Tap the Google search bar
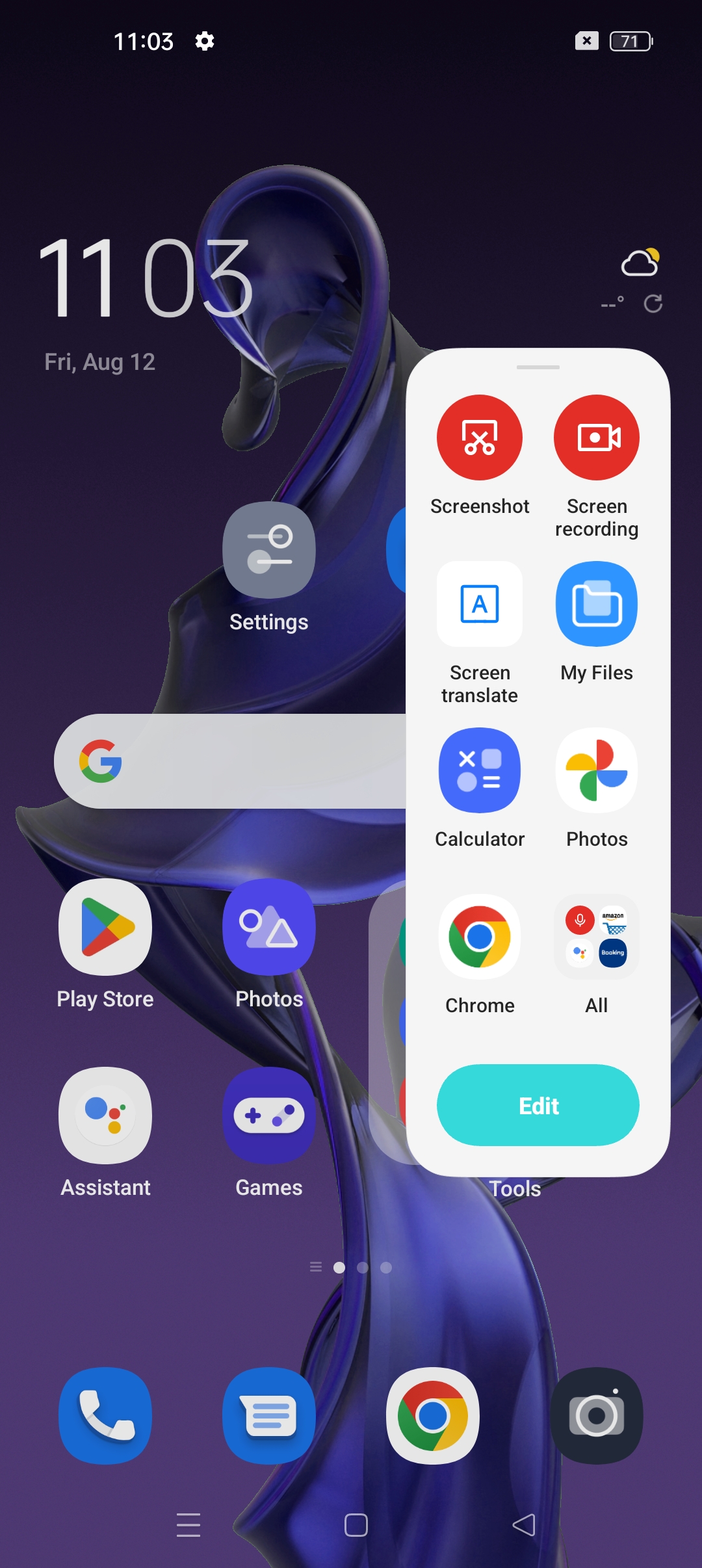 (230, 761)
